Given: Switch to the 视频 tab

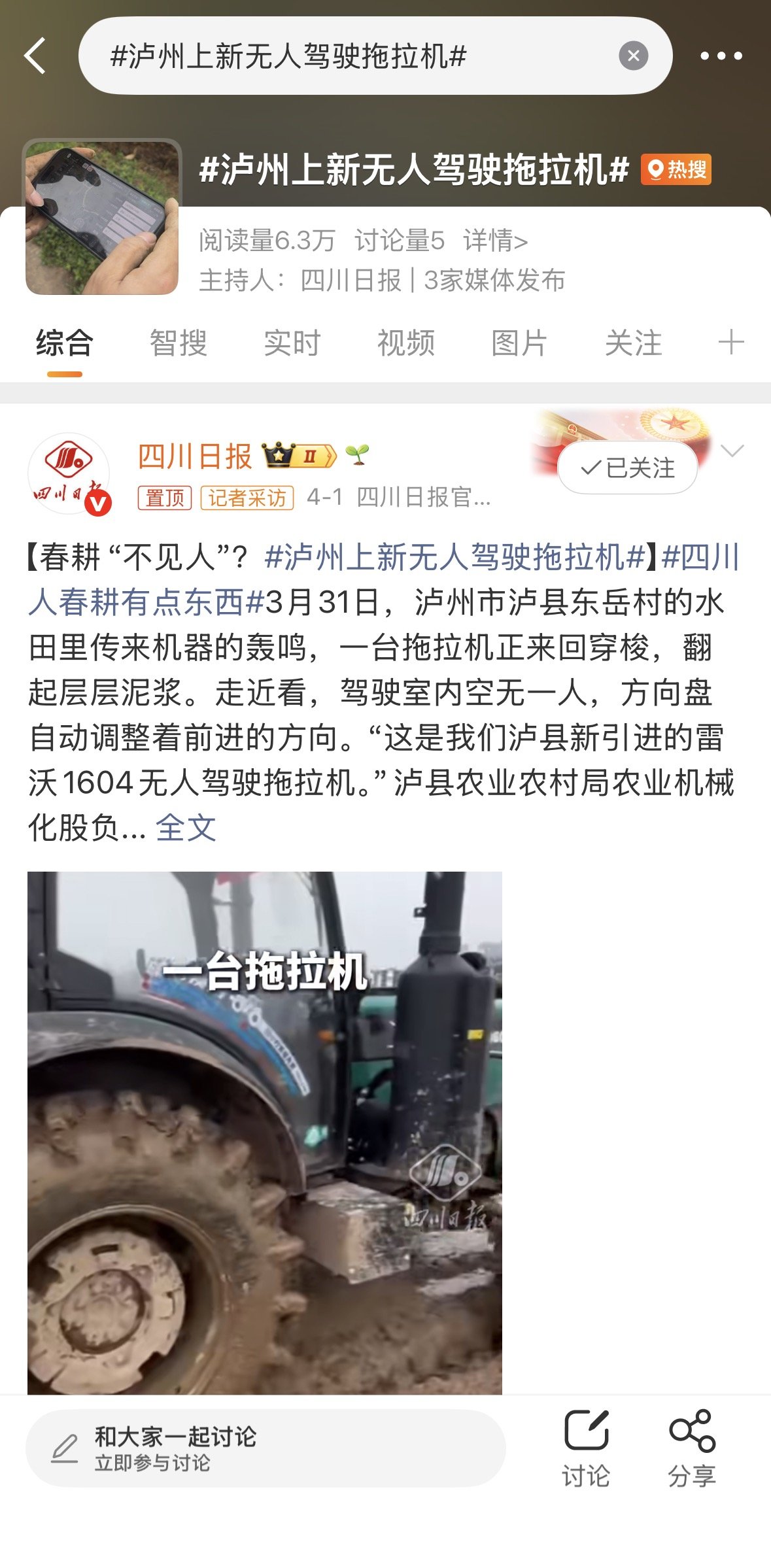Looking at the screenshot, I should tap(405, 343).
